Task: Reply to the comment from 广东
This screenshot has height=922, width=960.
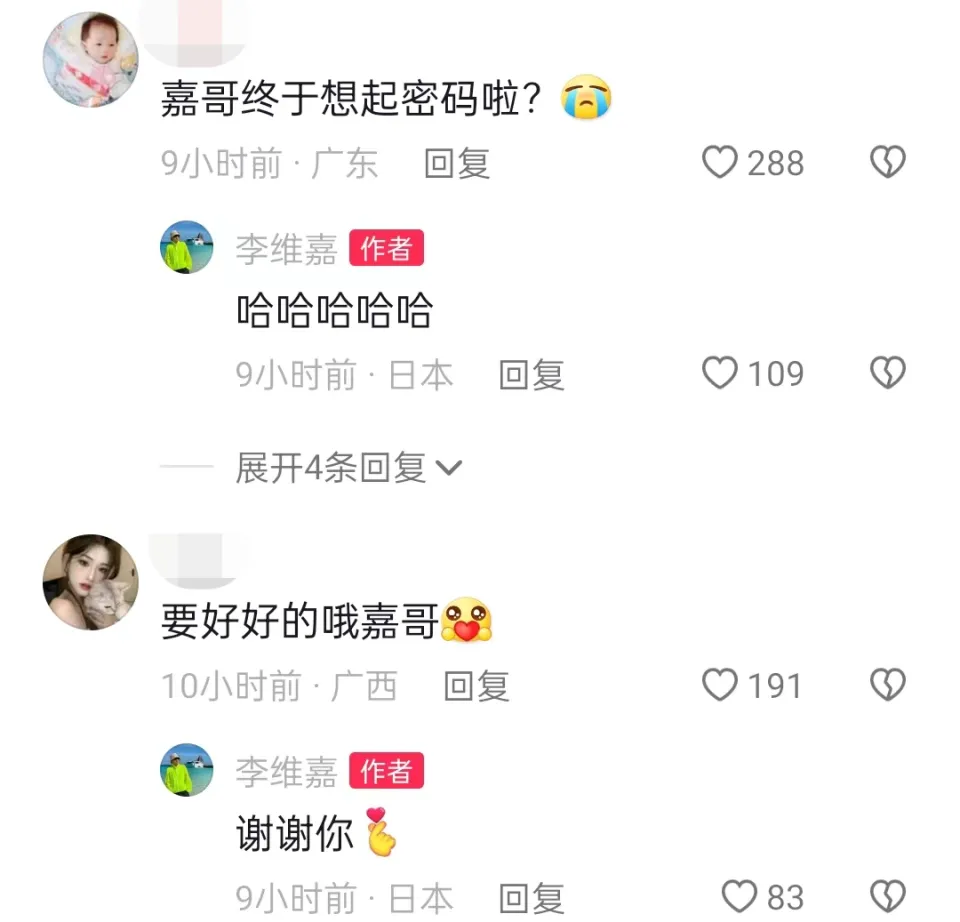Action: [x=457, y=163]
